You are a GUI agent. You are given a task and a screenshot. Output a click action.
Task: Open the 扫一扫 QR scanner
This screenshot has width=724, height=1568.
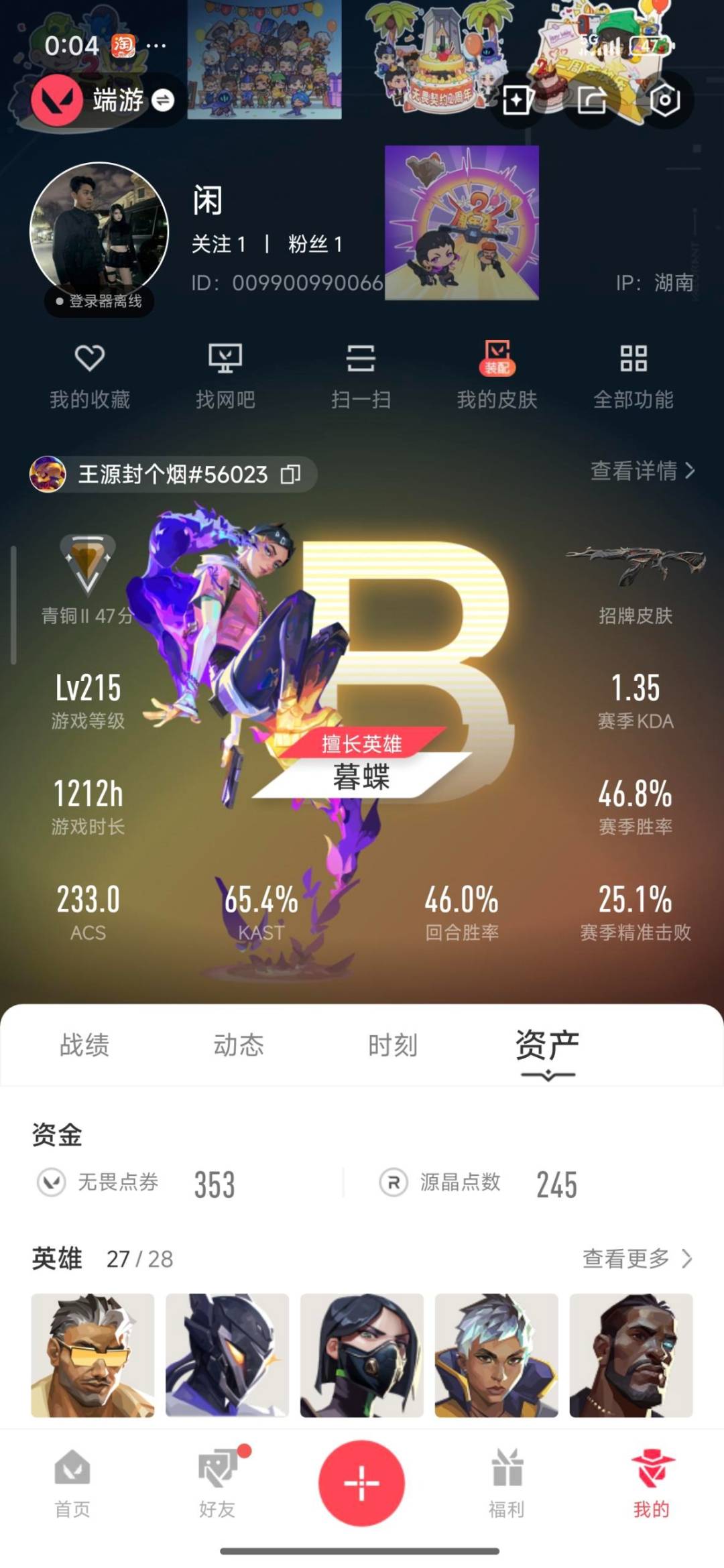click(362, 375)
